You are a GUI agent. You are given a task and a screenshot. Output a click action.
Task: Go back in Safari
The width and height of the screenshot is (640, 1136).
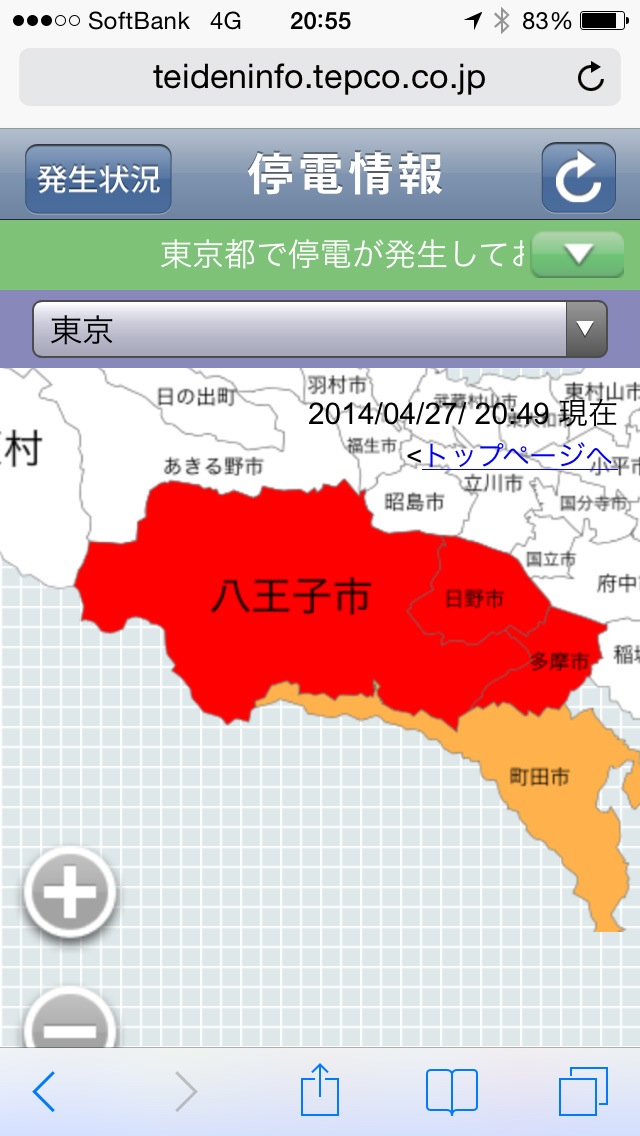point(44,1091)
